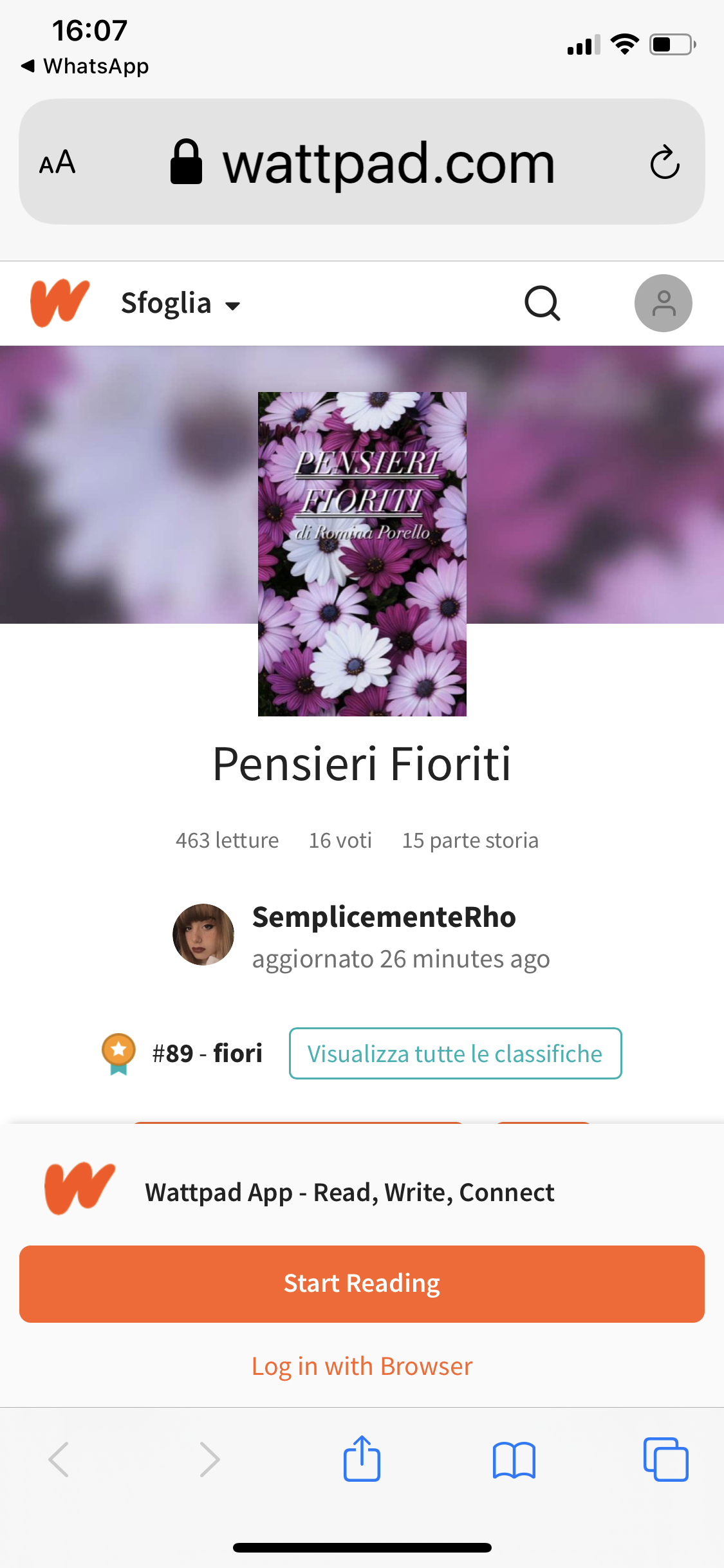Open Safari bookmarks
The image size is (724, 1568).
pos(514,1459)
